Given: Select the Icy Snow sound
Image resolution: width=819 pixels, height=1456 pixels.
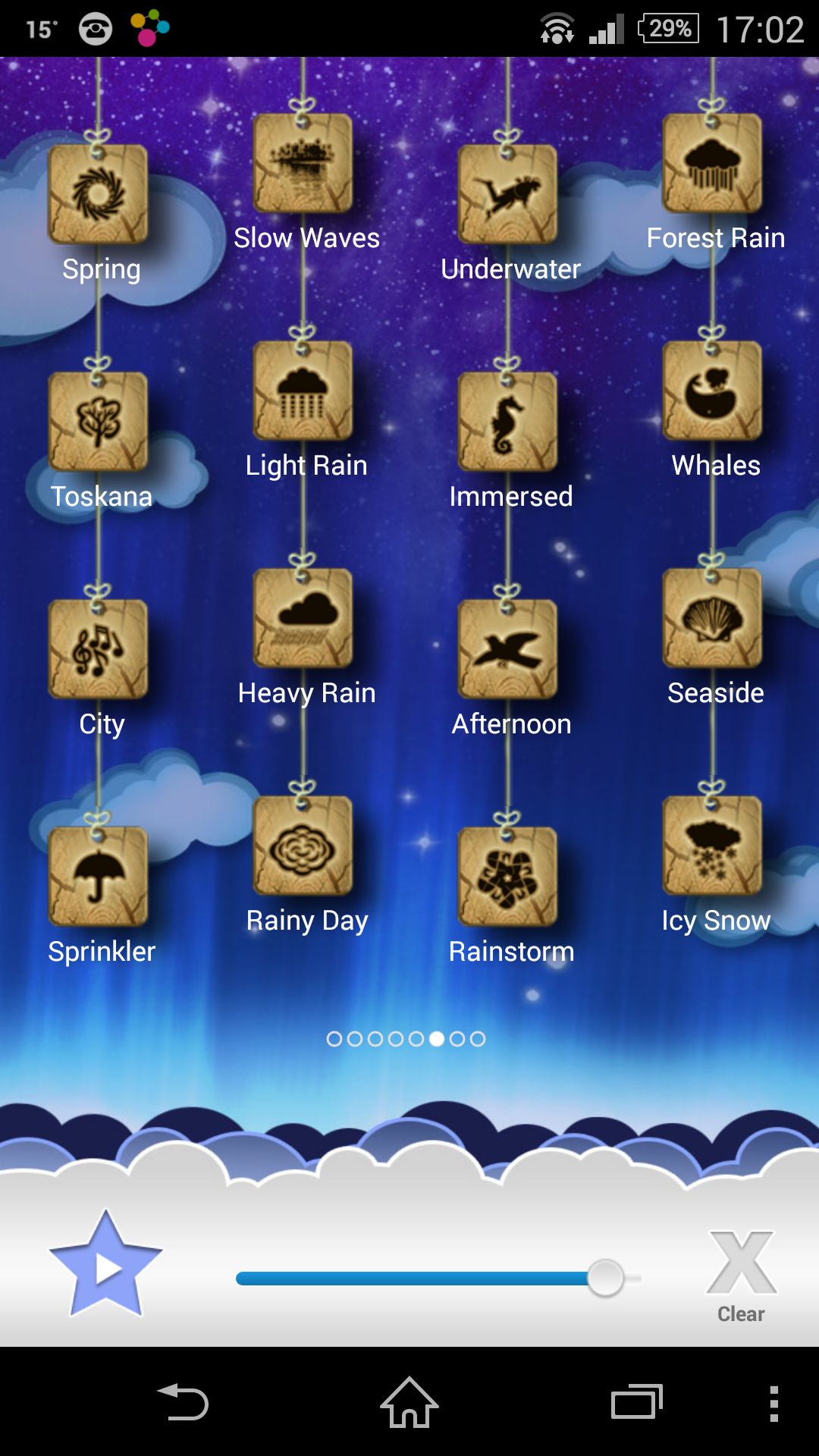Looking at the screenshot, I should tap(712, 846).
